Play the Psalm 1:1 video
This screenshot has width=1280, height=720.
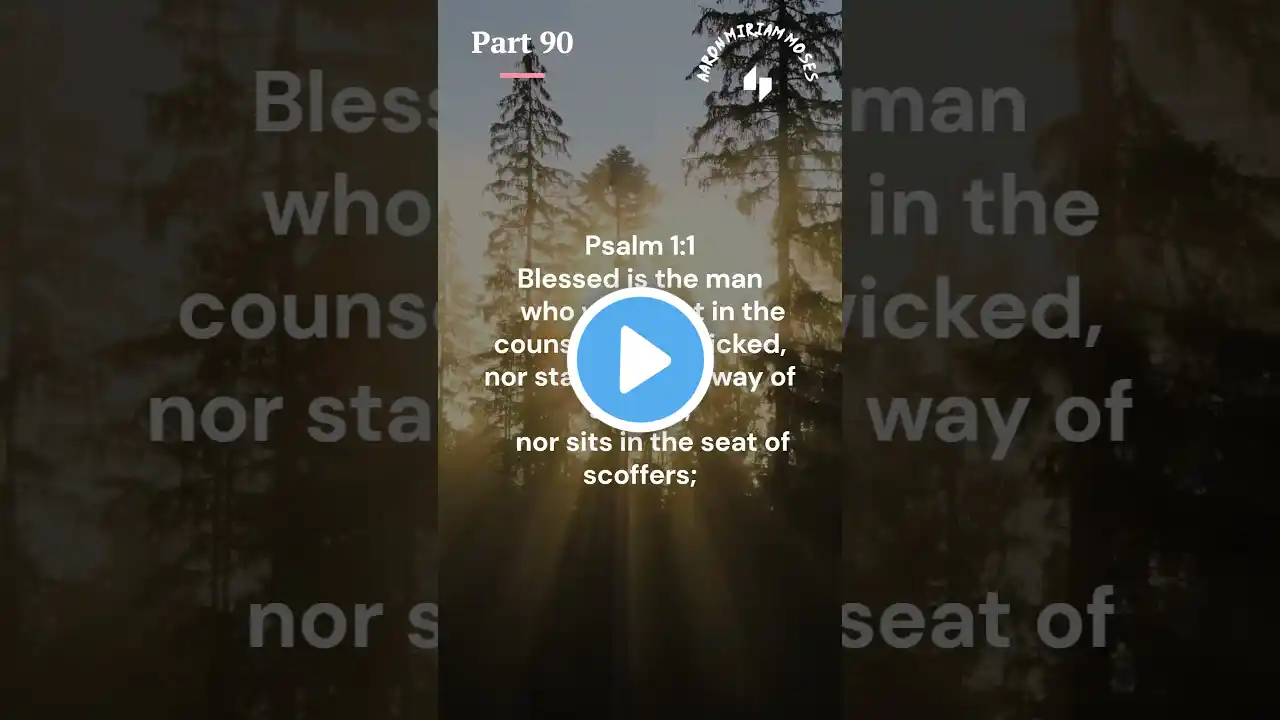[x=640, y=359]
